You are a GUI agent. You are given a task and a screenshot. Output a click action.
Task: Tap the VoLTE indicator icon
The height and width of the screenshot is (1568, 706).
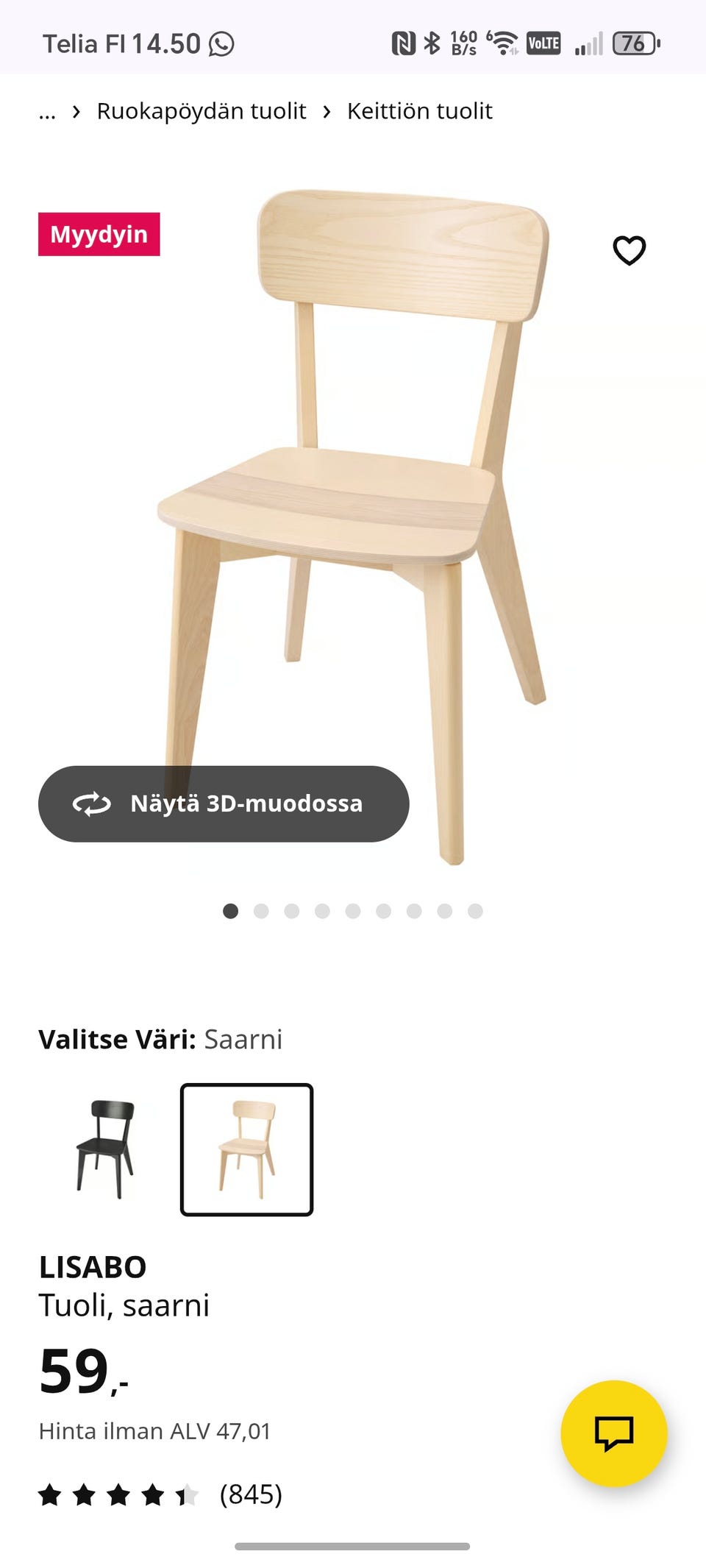pos(543,43)
